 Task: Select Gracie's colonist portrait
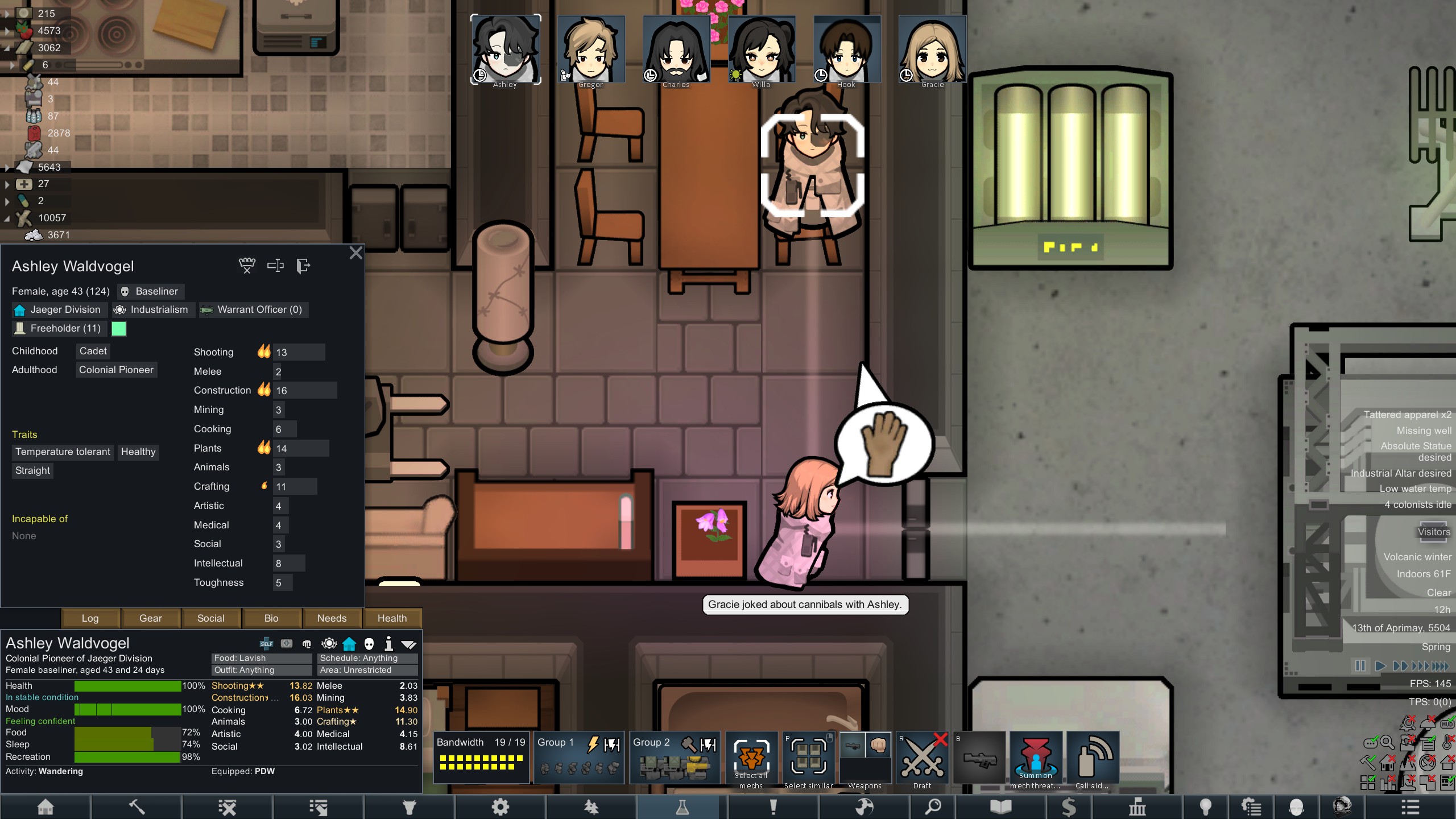932,50
